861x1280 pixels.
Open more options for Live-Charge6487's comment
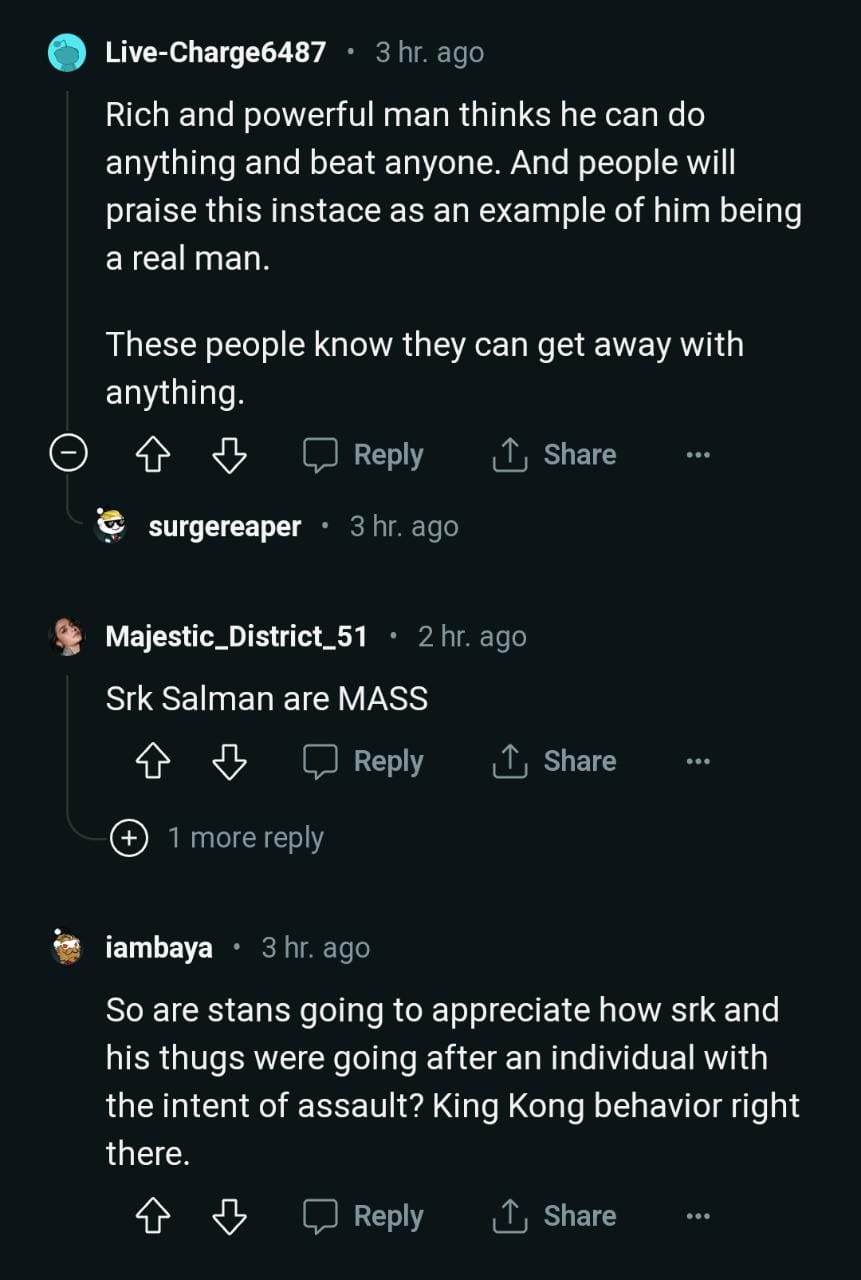point(697,456)
